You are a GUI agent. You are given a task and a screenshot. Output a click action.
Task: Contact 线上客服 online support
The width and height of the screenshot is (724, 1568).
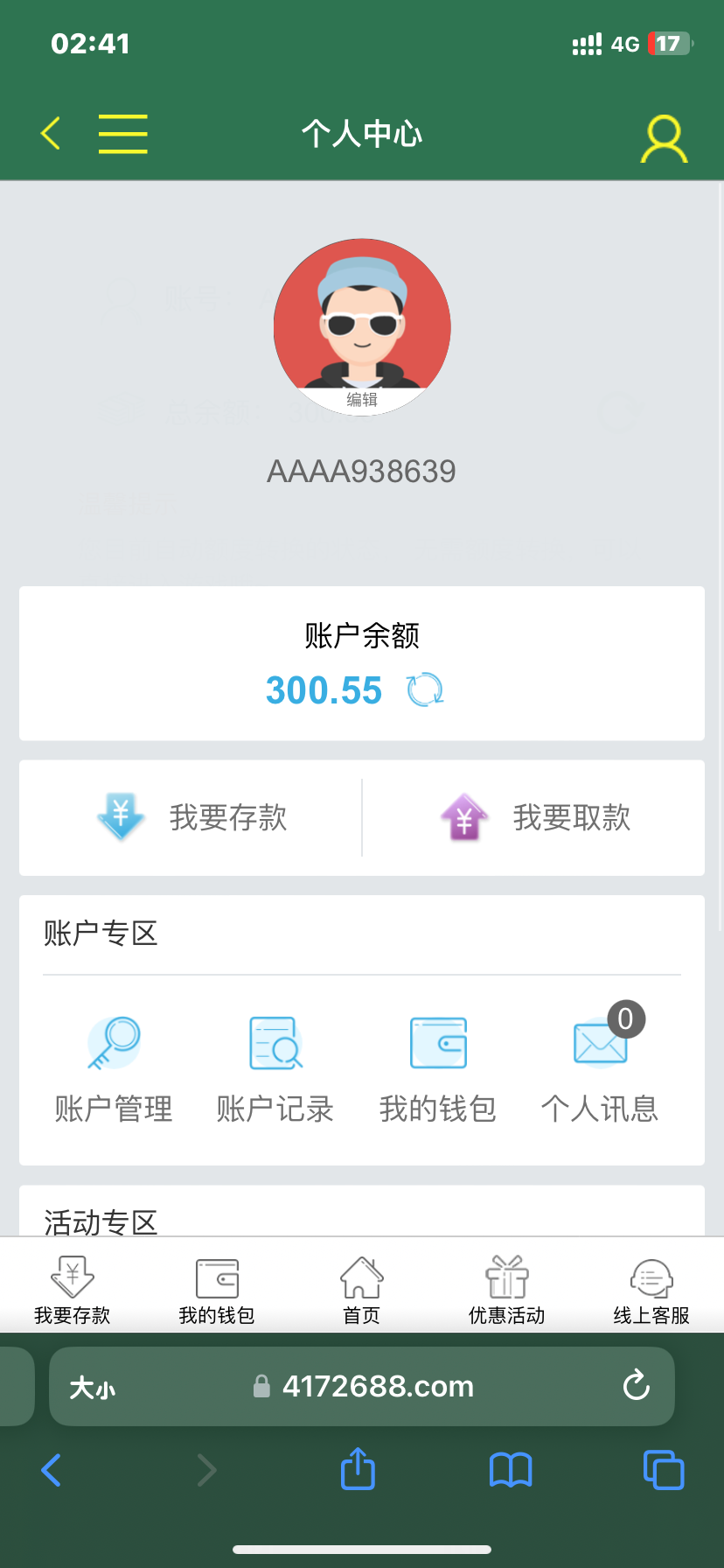(x=651, y=1290)
